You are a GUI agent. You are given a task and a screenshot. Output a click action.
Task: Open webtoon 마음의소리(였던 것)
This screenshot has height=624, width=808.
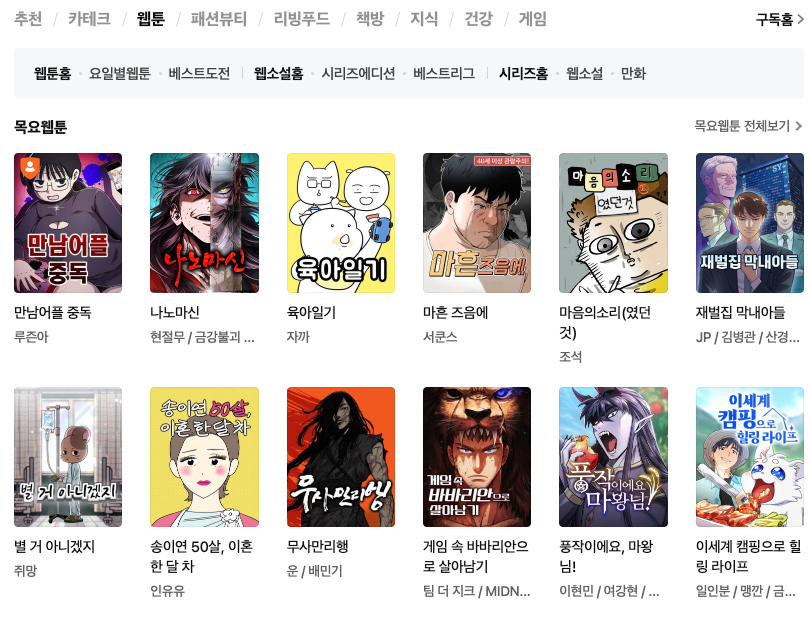pos(613,223)
